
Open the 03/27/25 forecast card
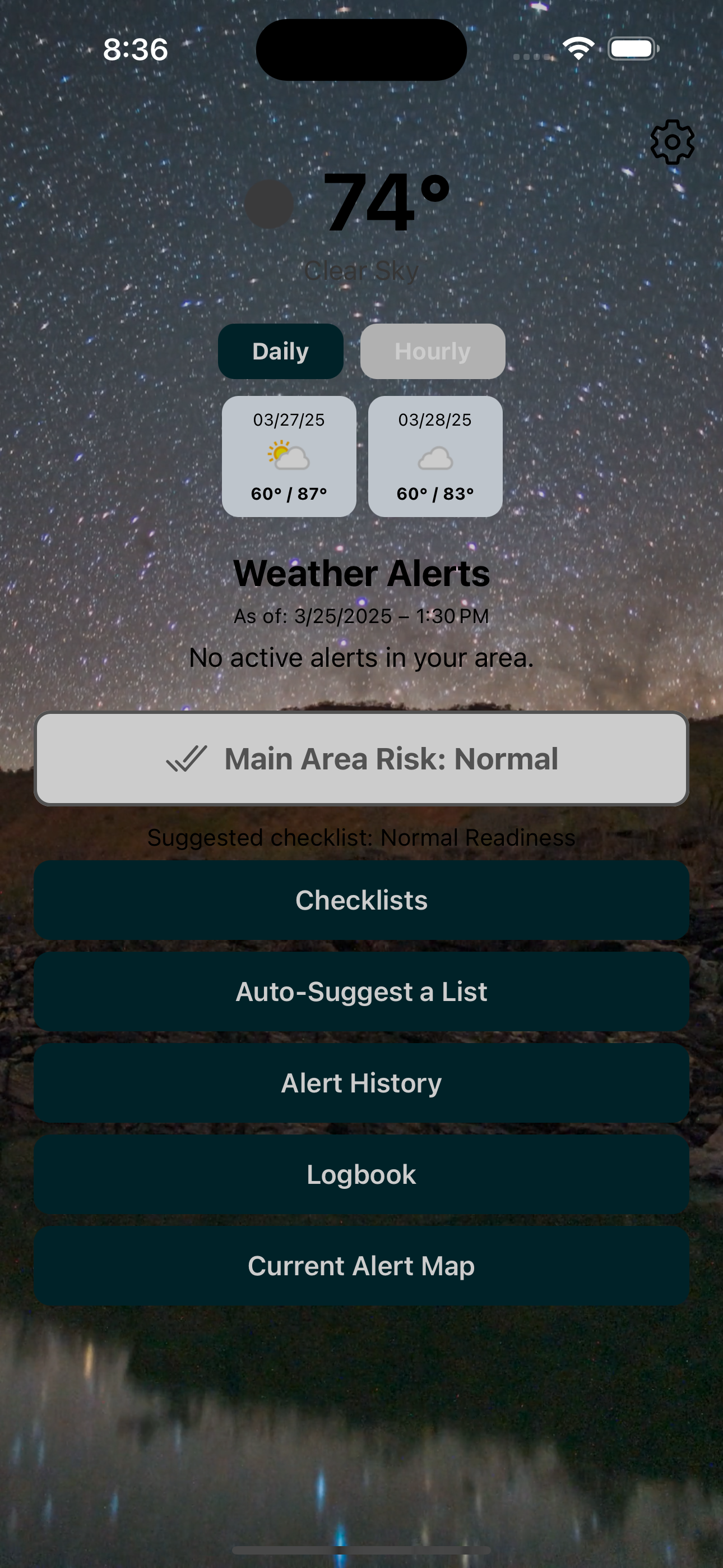(289, 456)
